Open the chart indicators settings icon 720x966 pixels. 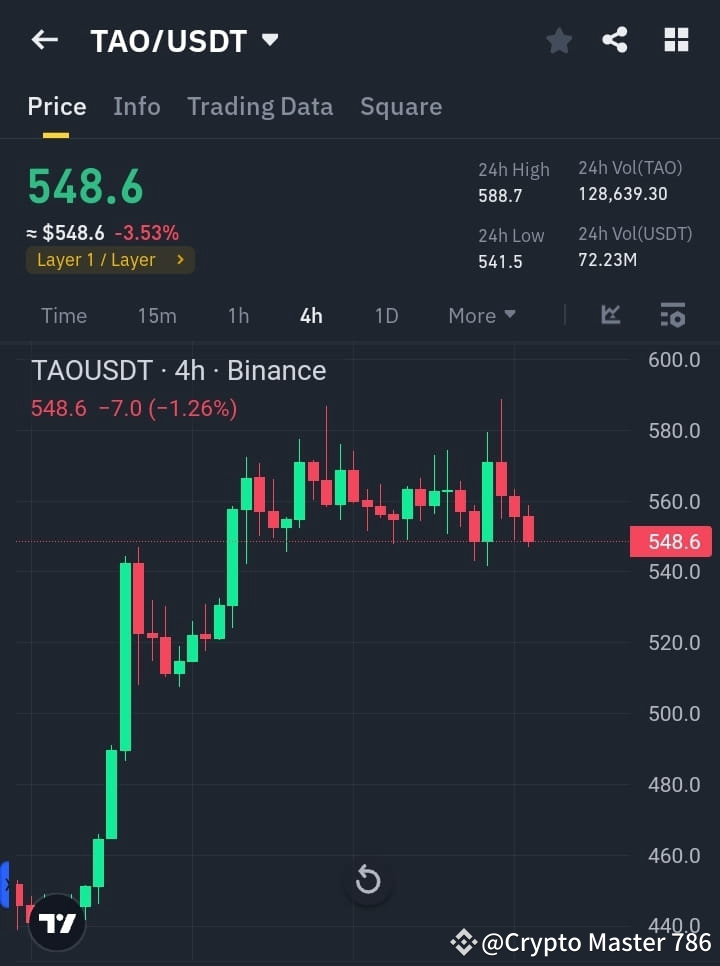673,315
